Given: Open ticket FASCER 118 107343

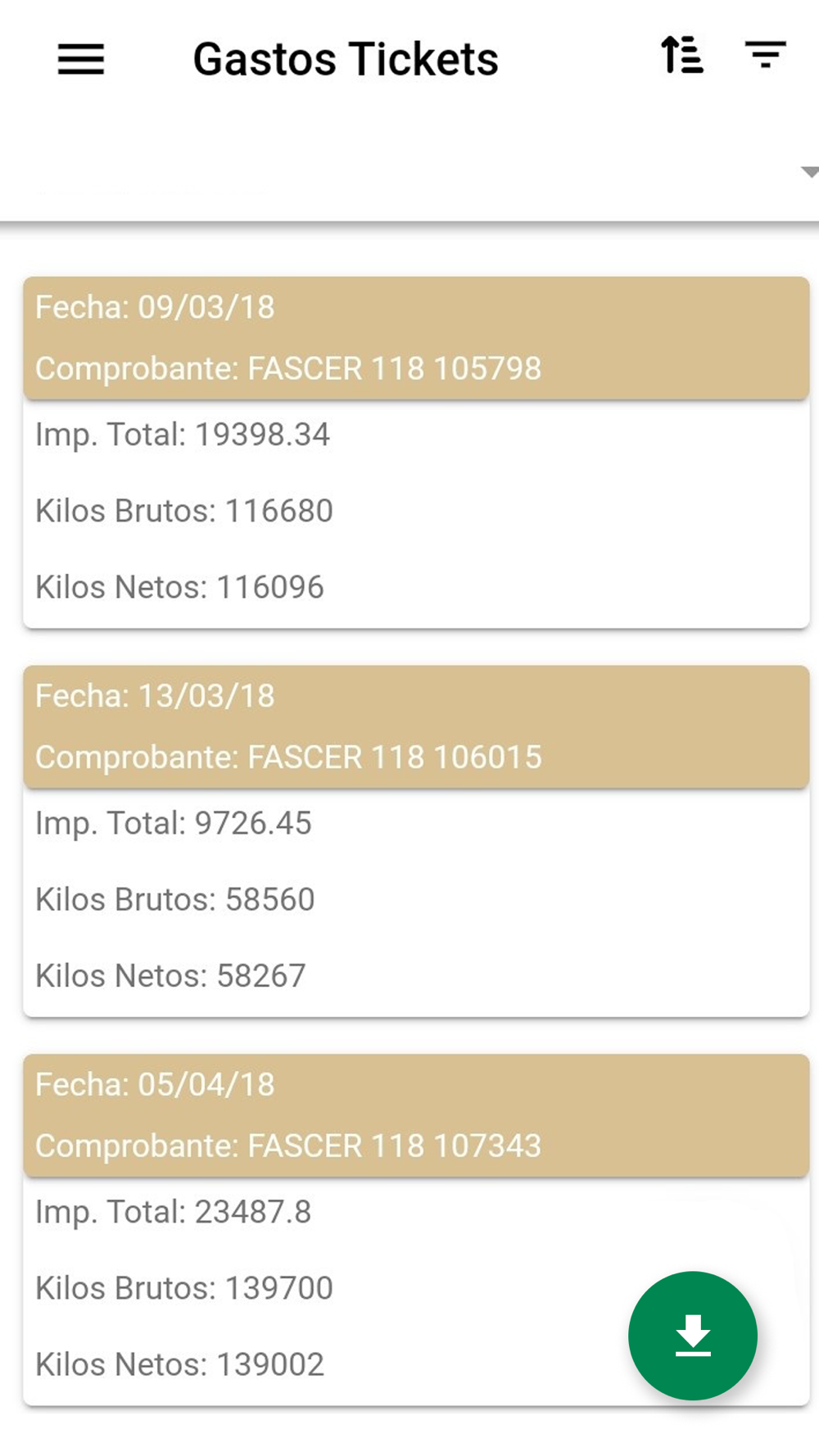Looking at the screenshot, I should (x=416, y=1230).
